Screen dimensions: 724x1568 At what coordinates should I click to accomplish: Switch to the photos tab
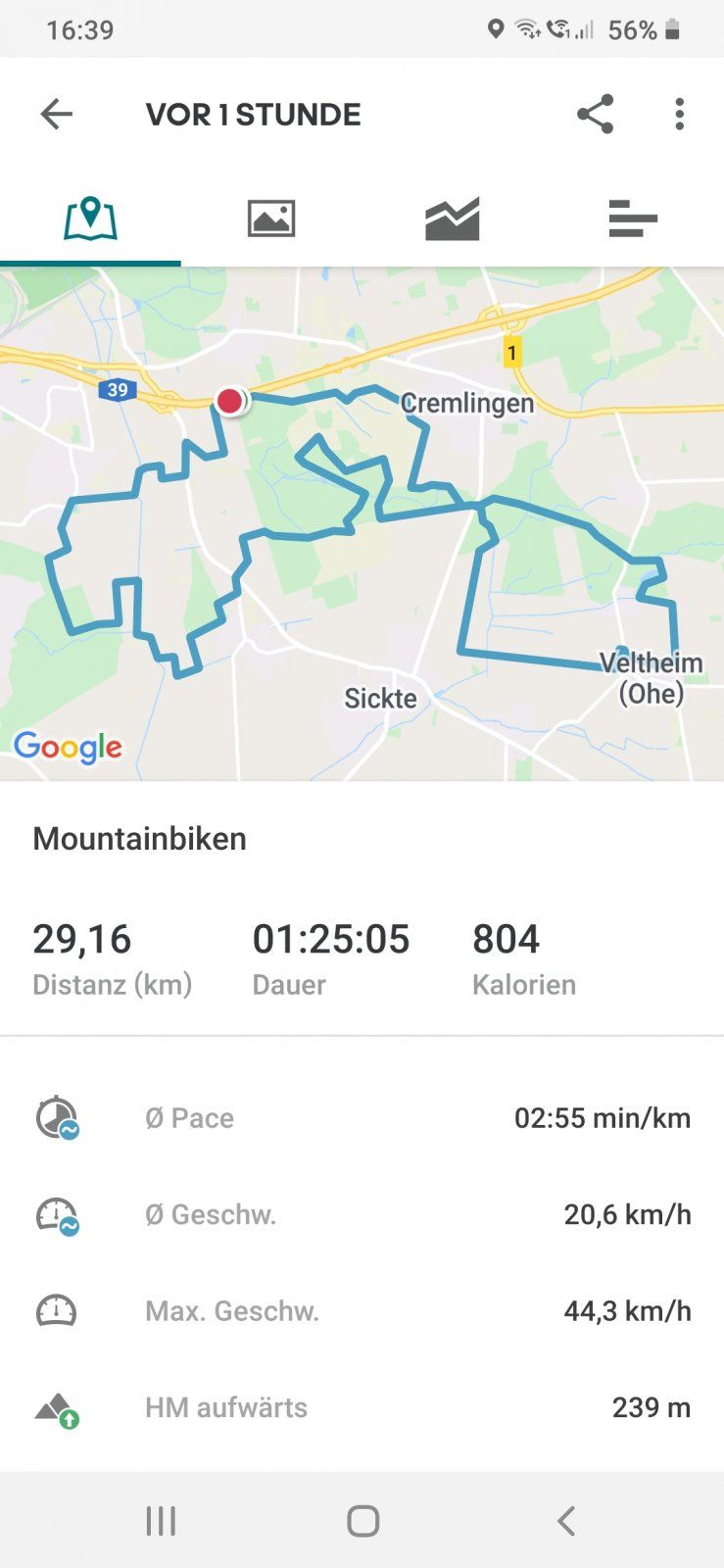271,219
